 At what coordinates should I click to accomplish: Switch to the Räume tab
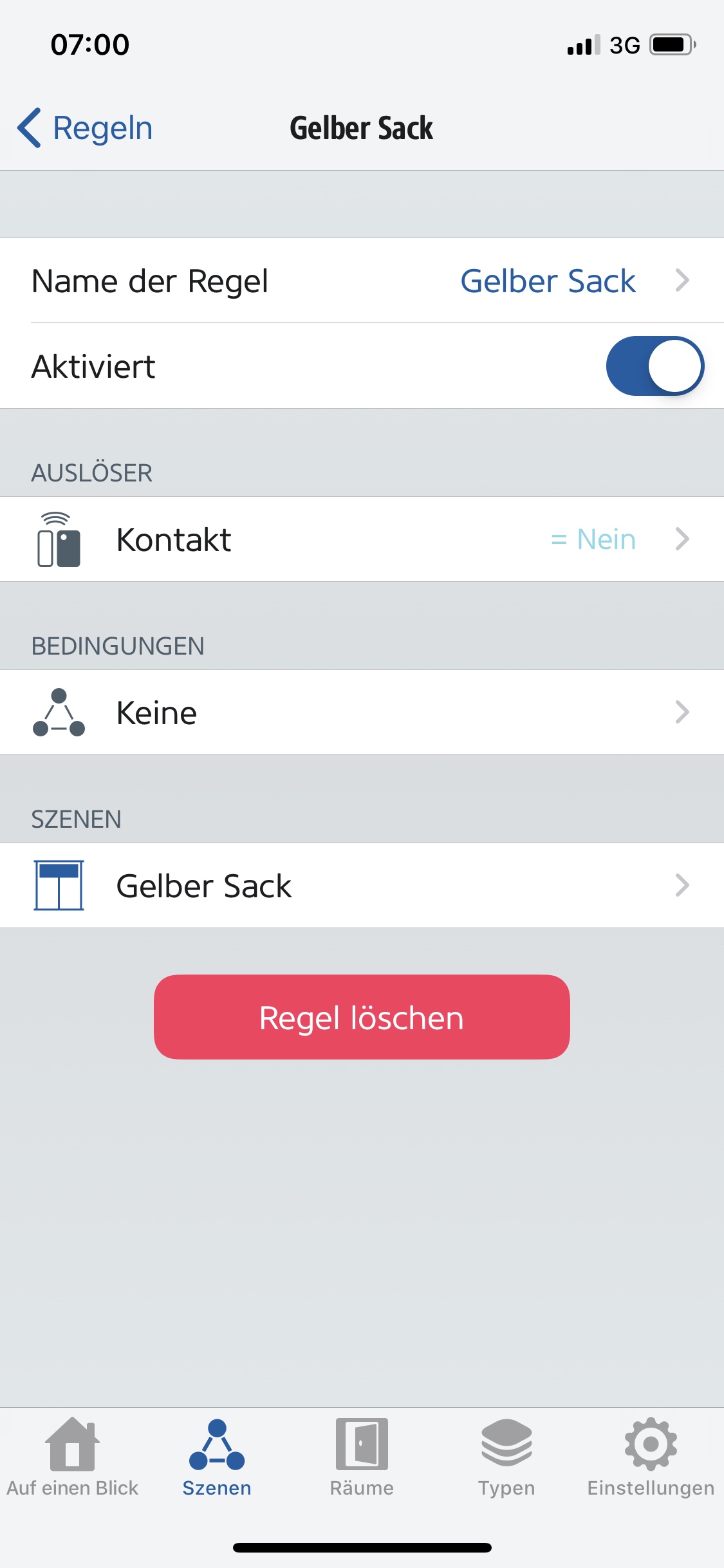click(362, 1457)
